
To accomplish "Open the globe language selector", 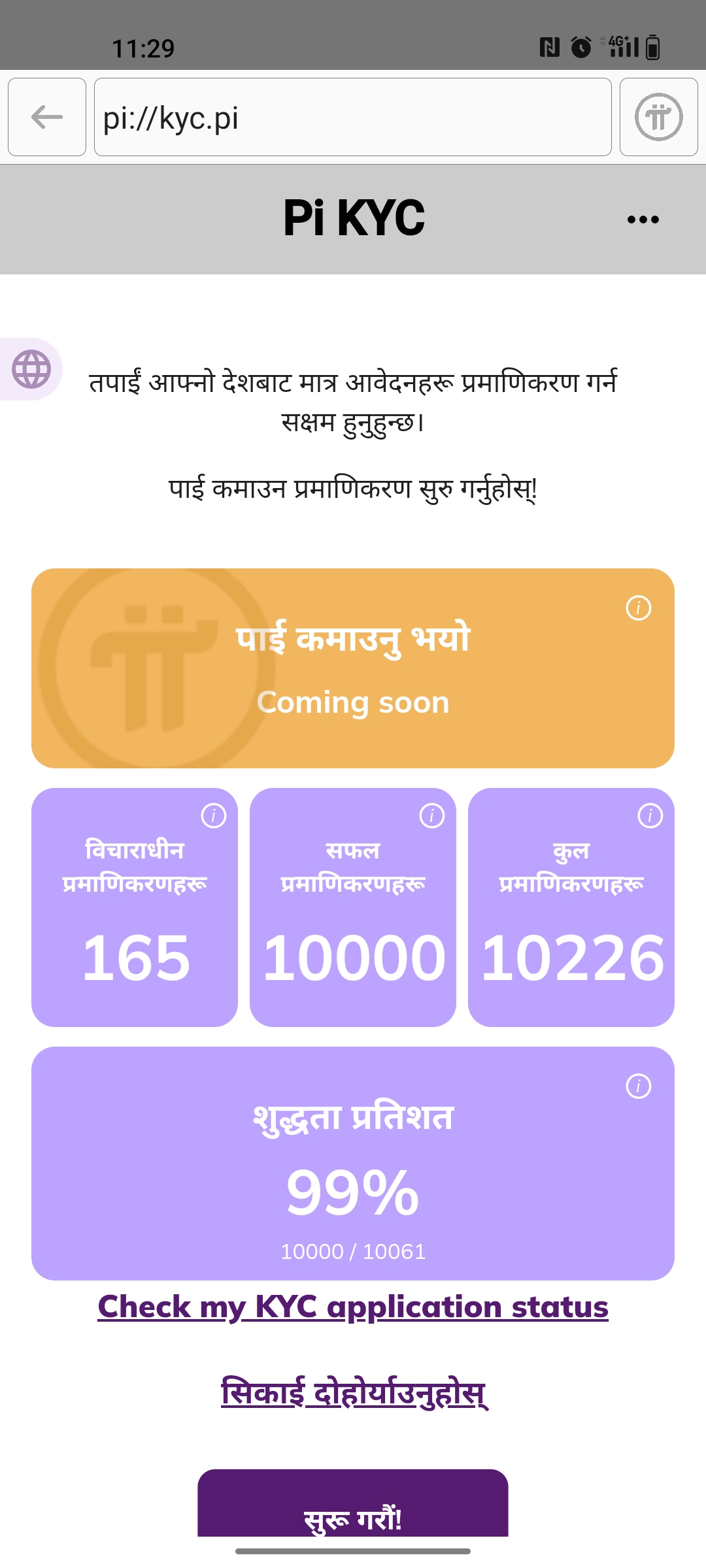I will pos(31,369).
